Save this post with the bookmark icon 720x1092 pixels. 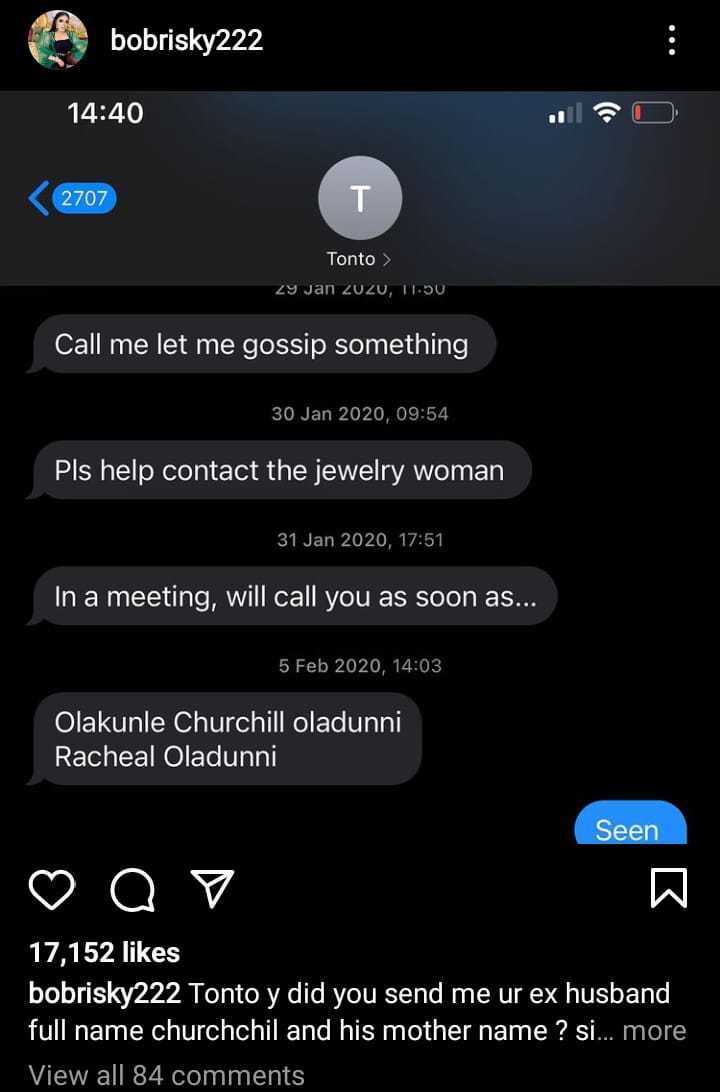click(668, 888)
